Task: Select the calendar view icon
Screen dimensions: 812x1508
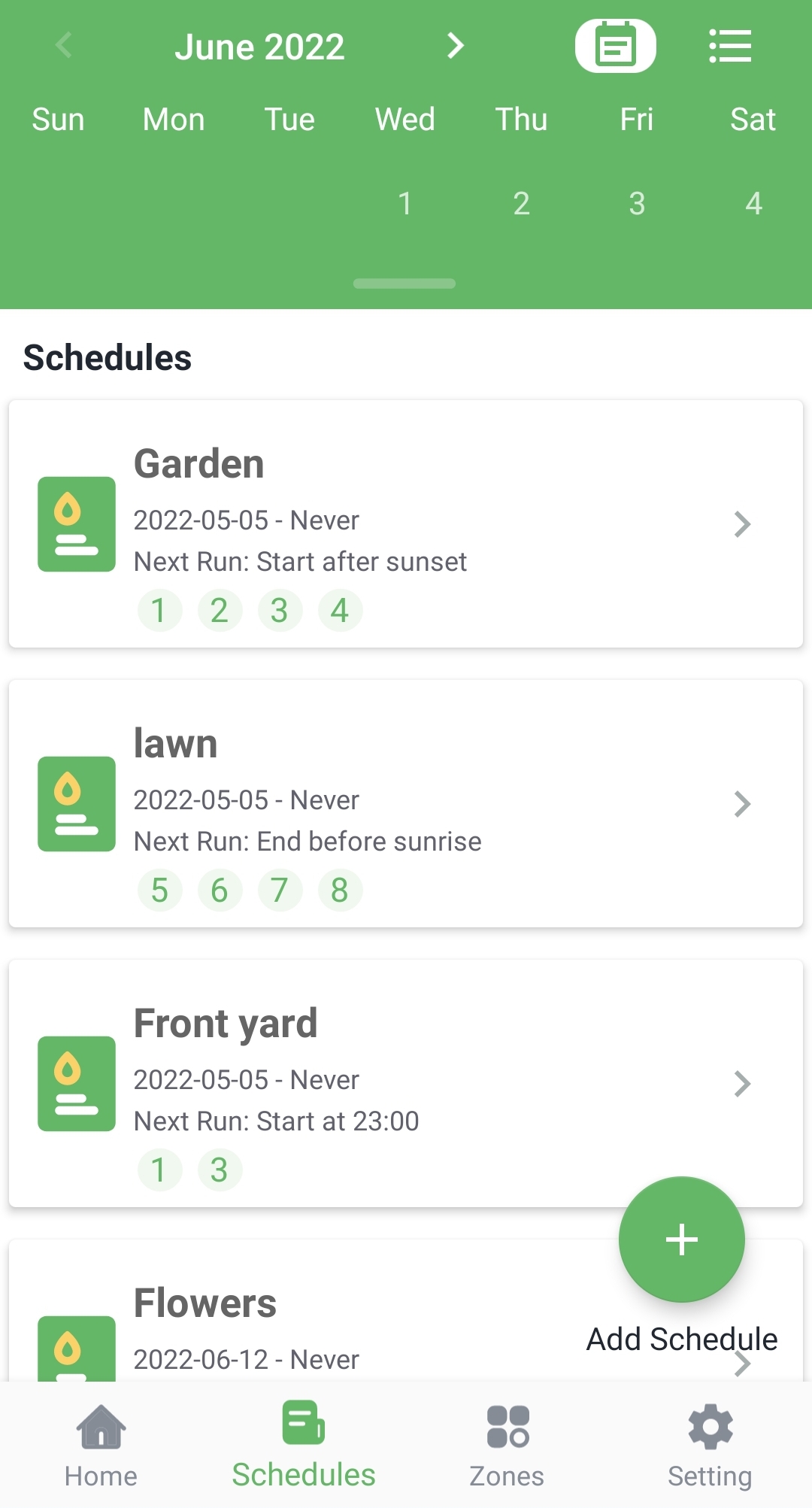Action: pyautogui.click(x=616, y=46)
